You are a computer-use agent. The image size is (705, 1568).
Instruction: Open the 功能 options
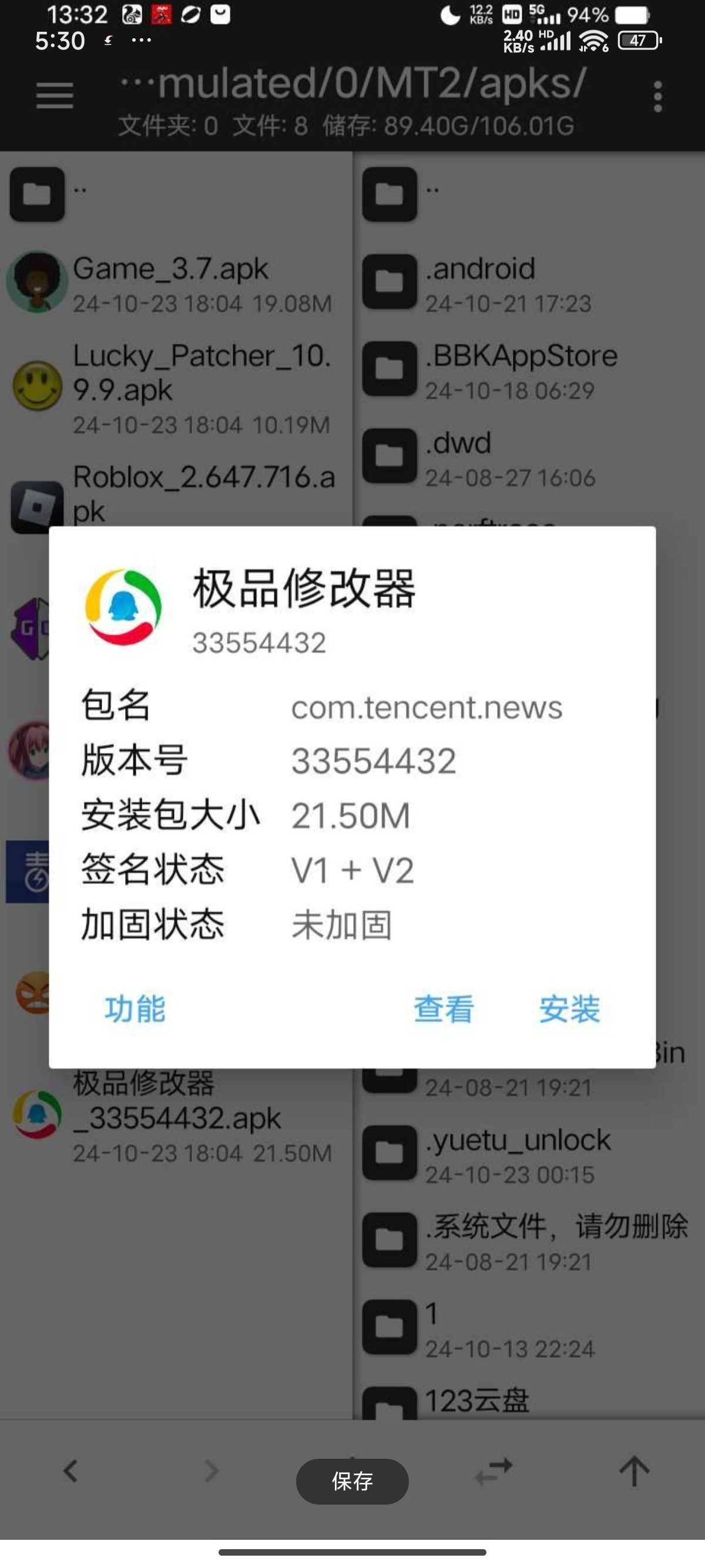tap(135, 1008)
